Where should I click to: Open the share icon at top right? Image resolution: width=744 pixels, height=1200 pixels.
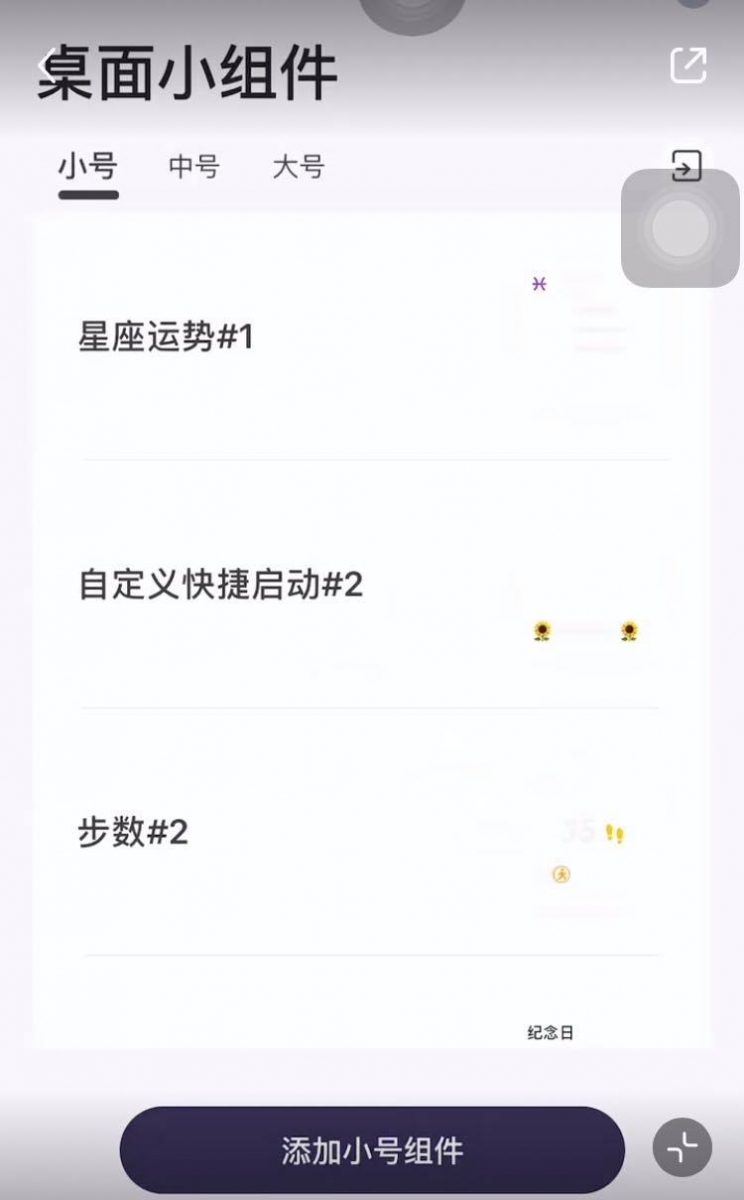[688, 65]
